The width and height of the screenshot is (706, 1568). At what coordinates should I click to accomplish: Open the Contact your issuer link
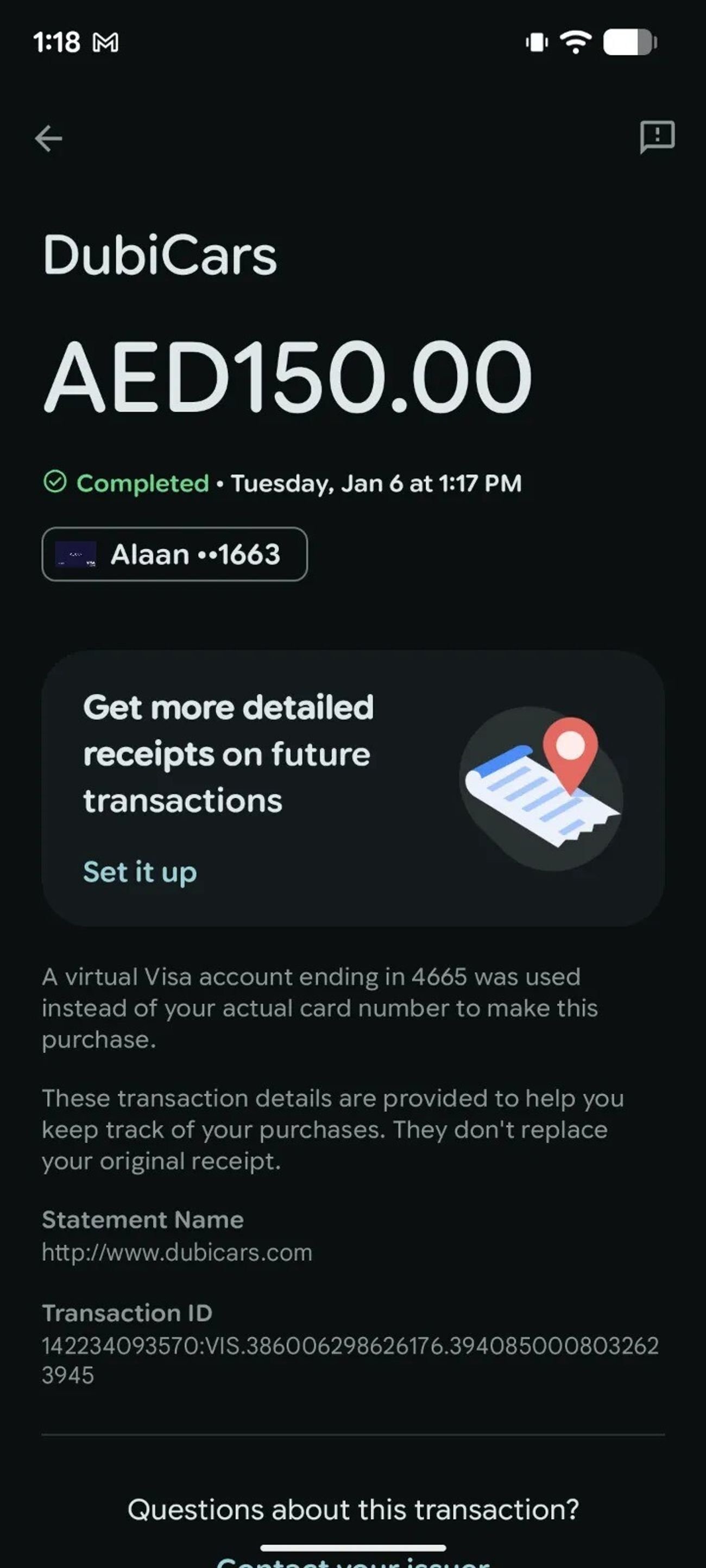coord(352,1561)
